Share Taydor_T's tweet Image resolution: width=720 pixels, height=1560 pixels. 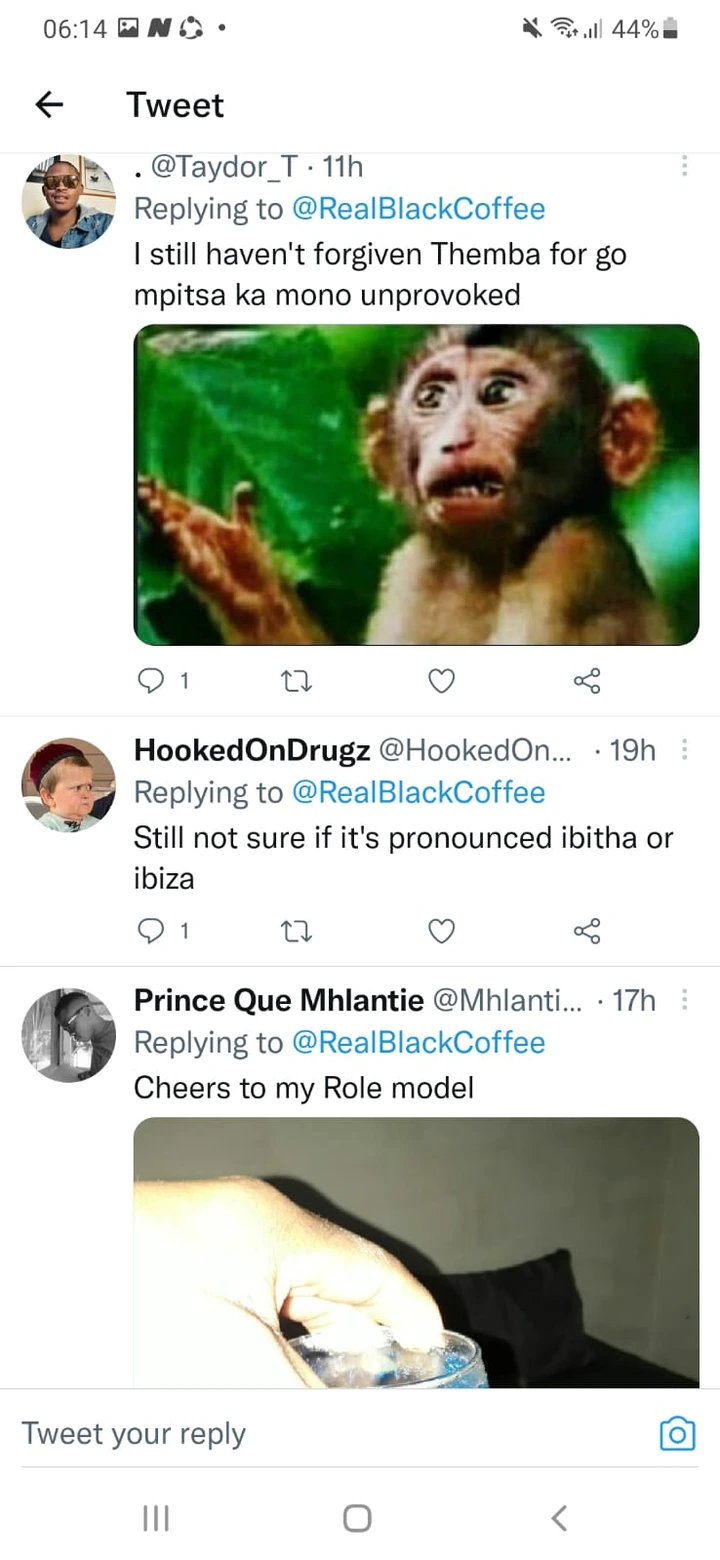[x=587, y=681]
